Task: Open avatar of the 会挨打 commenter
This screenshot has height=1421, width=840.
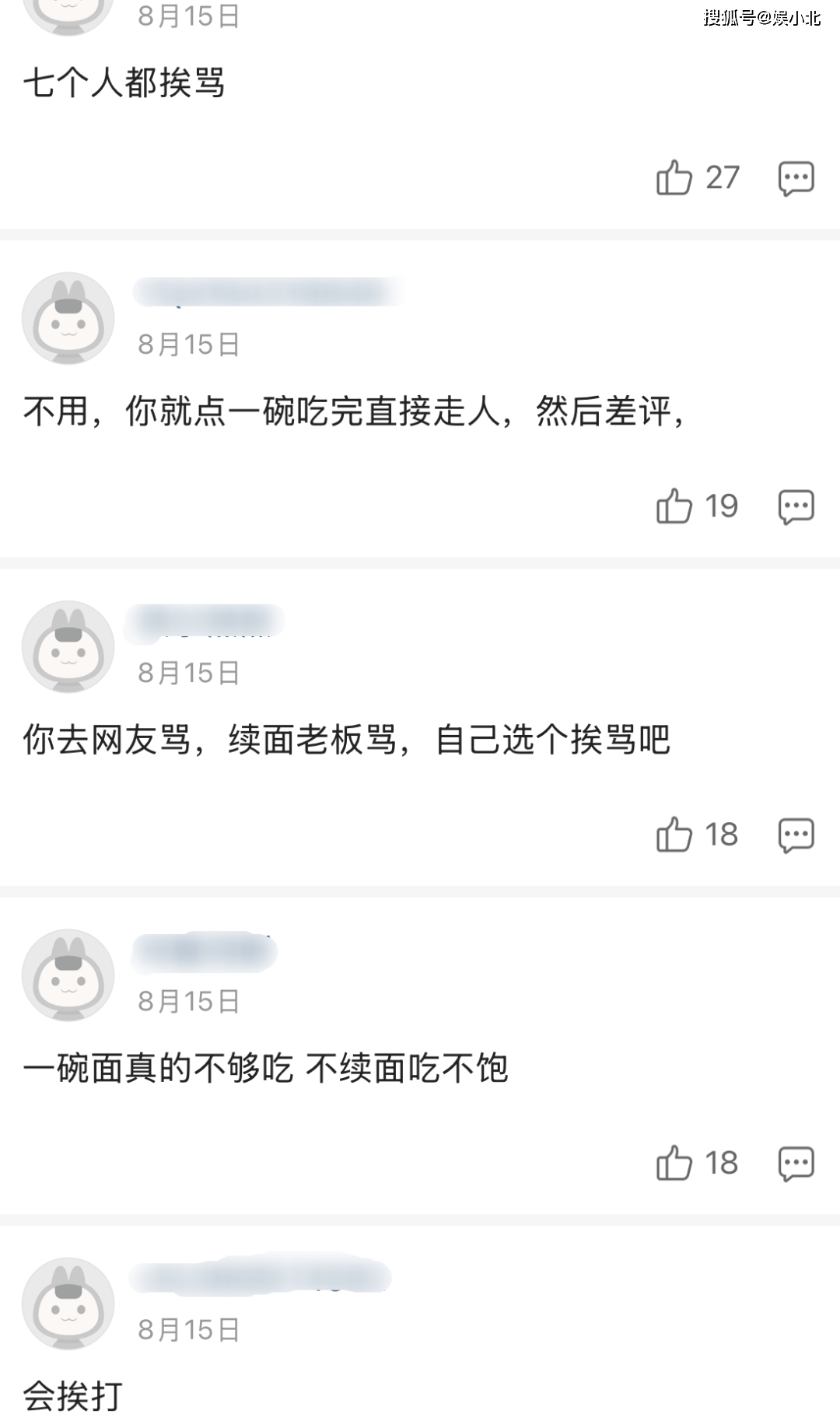Action: point(68,1304)
